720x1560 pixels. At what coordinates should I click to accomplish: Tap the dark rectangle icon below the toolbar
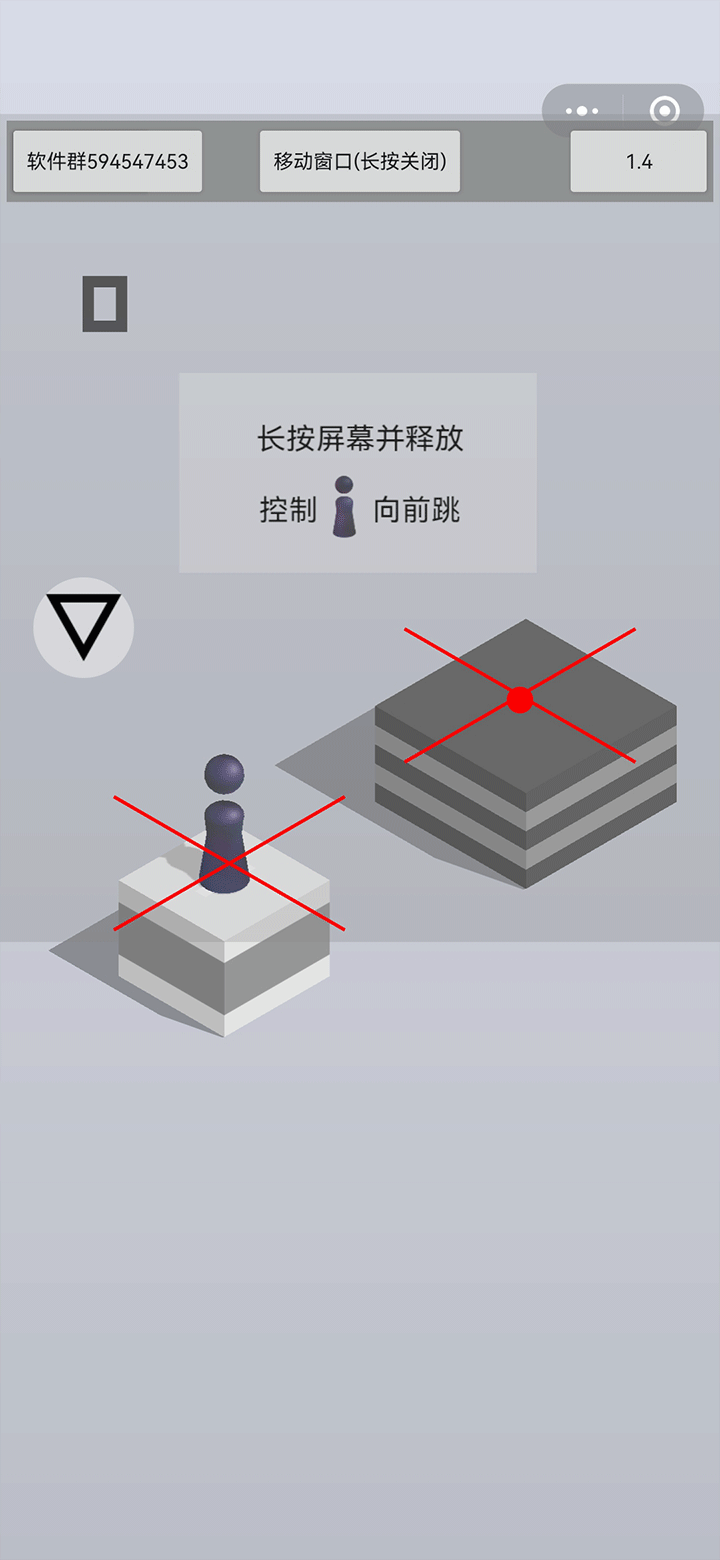pyautogui.click(x=105, y=304)
